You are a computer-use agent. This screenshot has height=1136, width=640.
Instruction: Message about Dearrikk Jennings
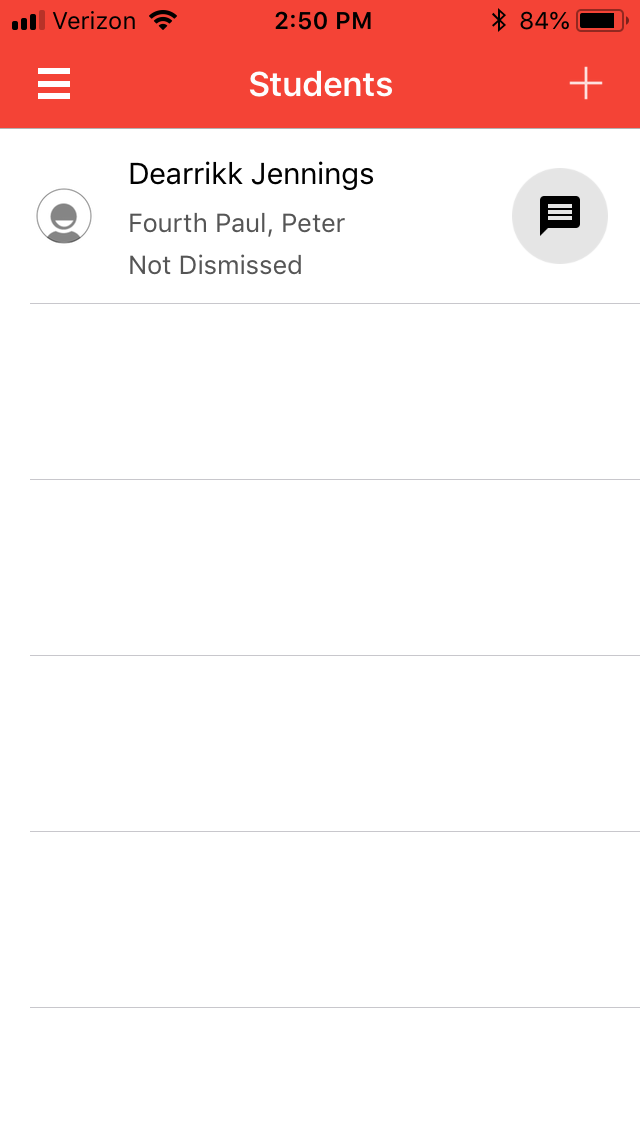tap(559, 216)
